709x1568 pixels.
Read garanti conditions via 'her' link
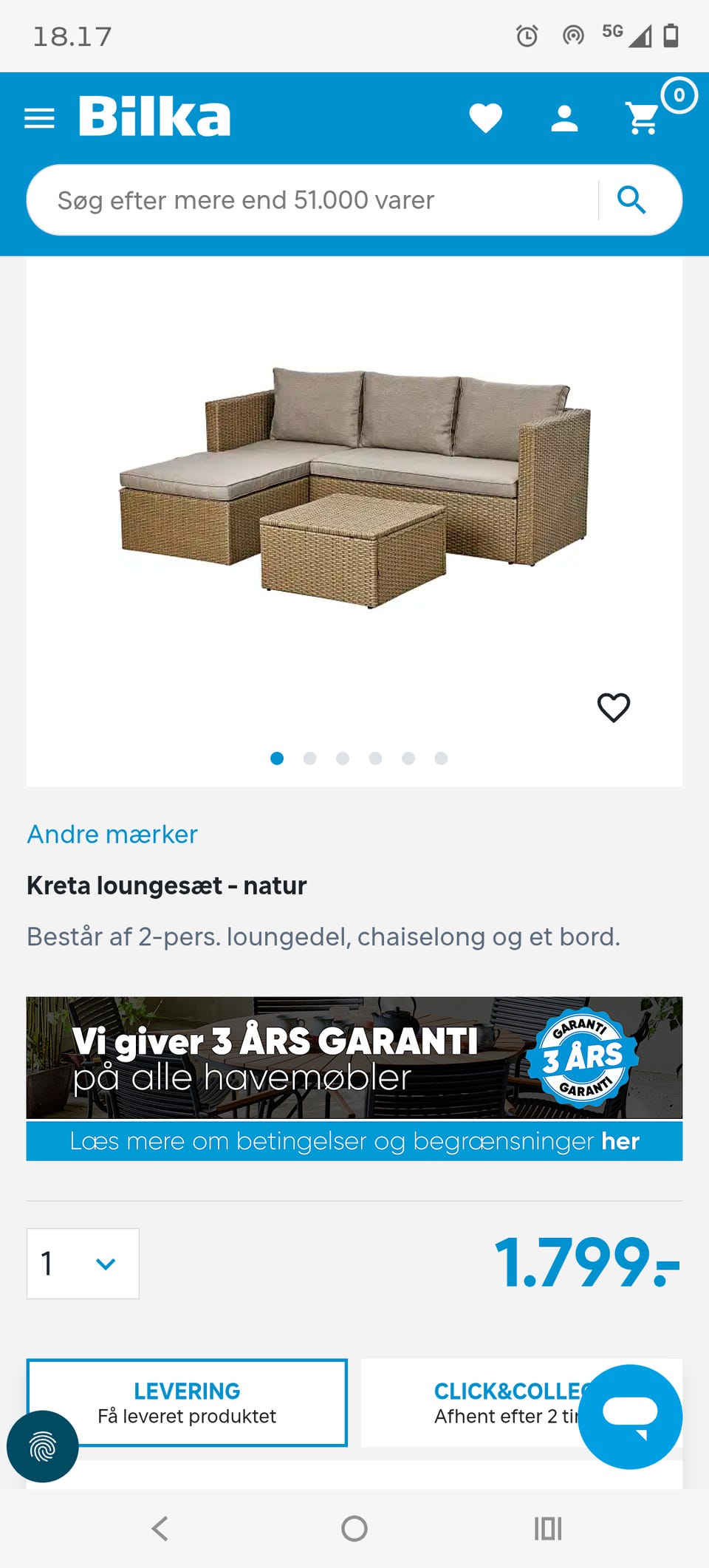621,1140
